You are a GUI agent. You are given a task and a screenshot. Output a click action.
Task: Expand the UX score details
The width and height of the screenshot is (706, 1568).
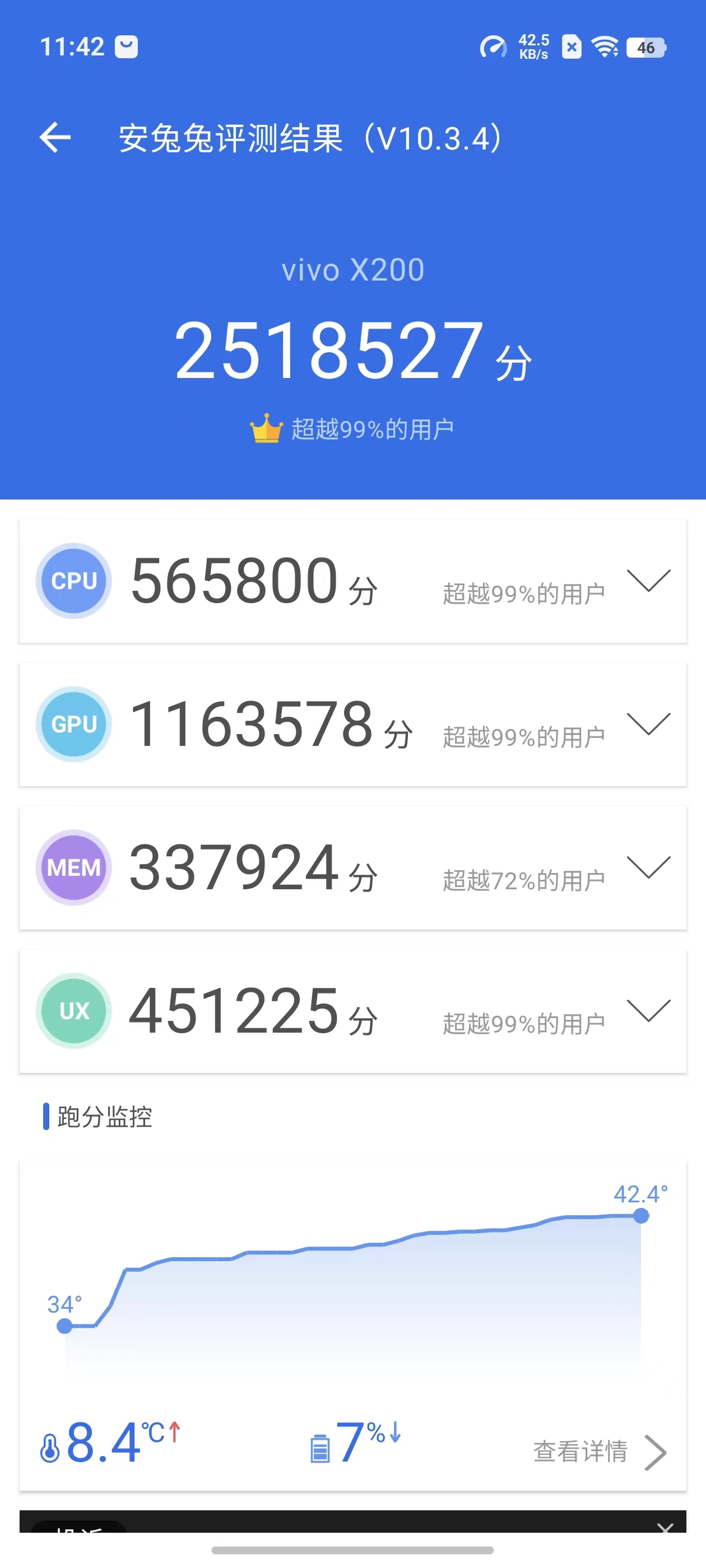(x=649, y=1014)
